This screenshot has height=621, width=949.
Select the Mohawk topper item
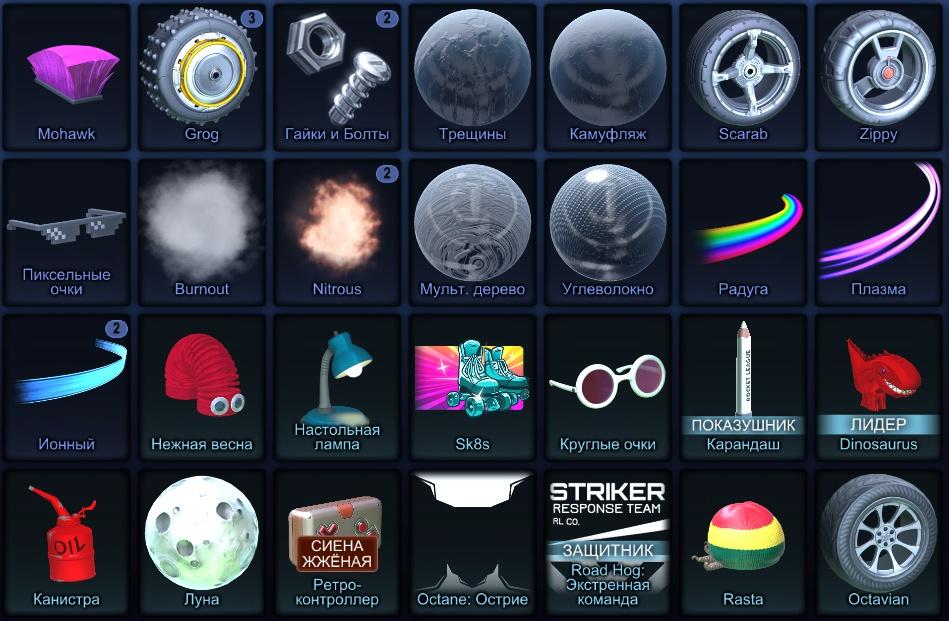click(x=66, y=76)
